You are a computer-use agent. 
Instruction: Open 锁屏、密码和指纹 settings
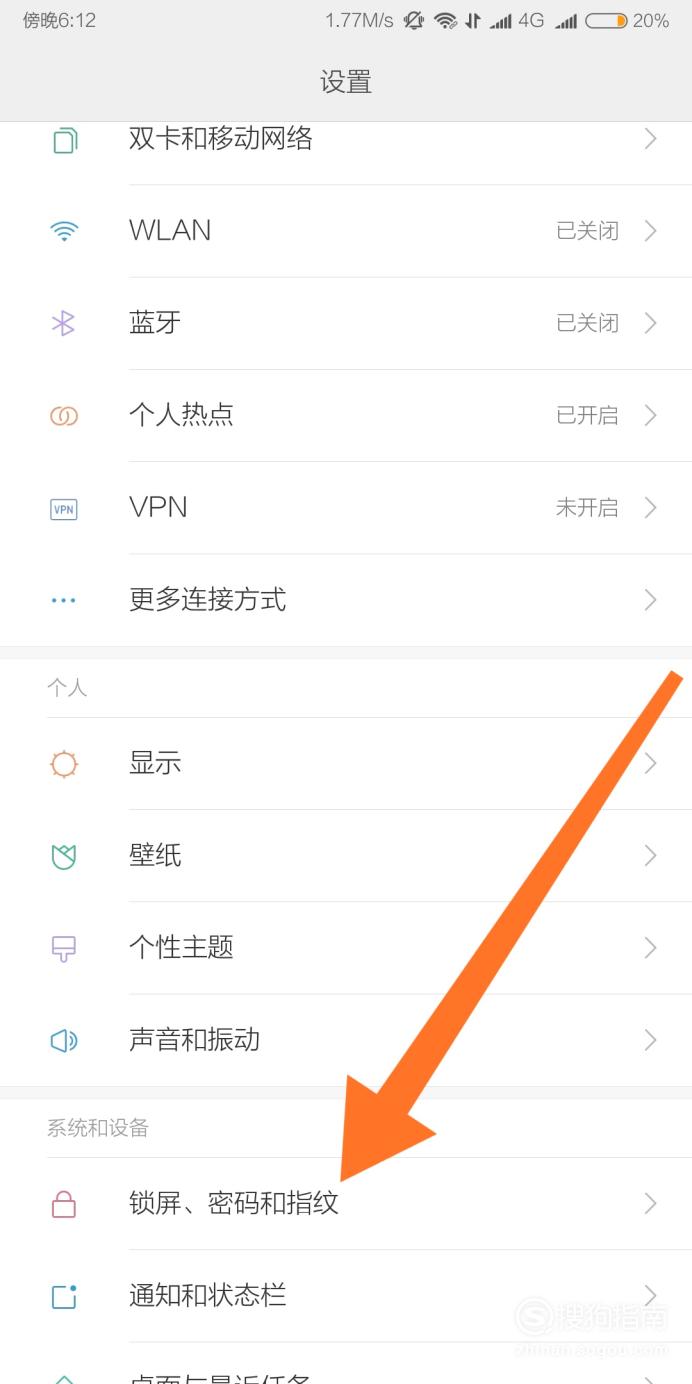(346, 1204)
